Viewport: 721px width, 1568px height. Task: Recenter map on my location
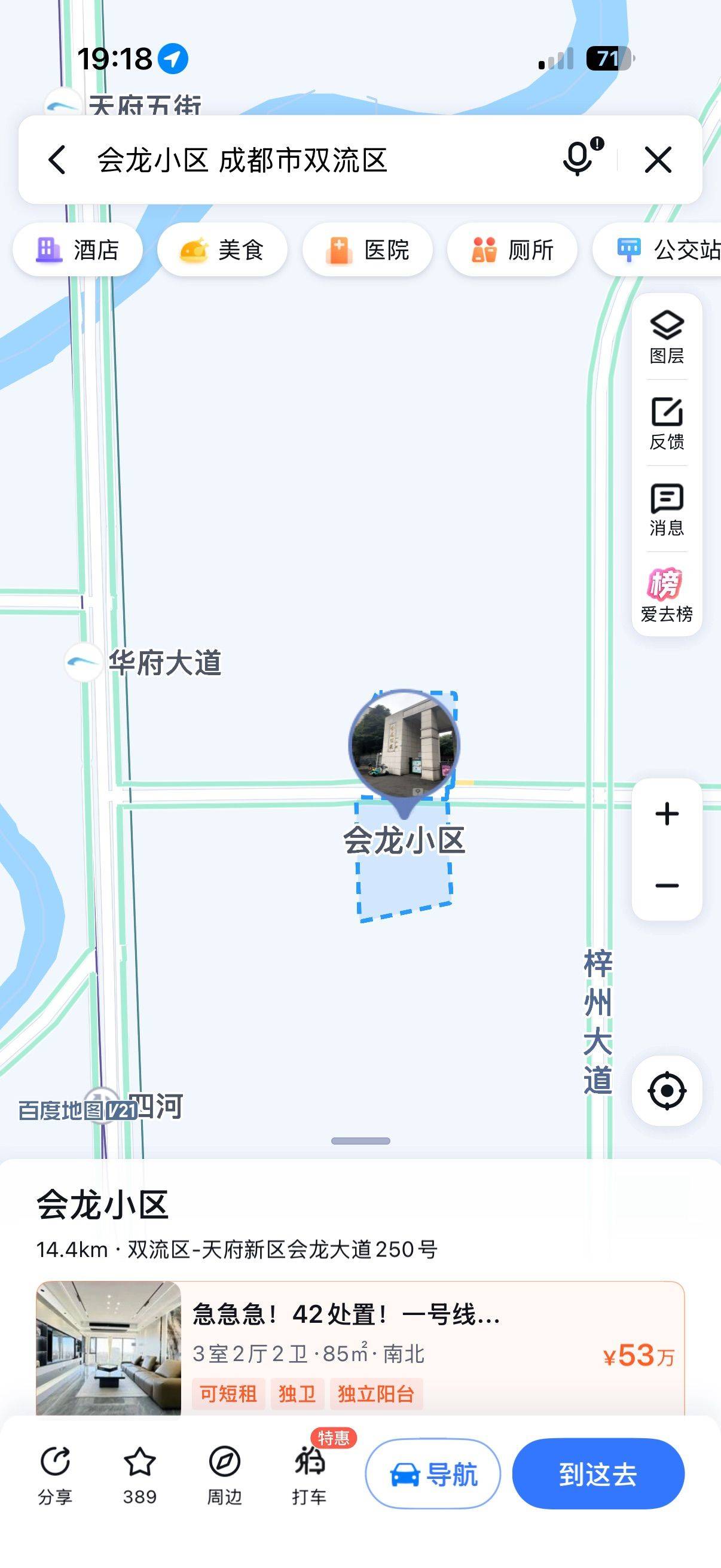tap(667, 1091)
